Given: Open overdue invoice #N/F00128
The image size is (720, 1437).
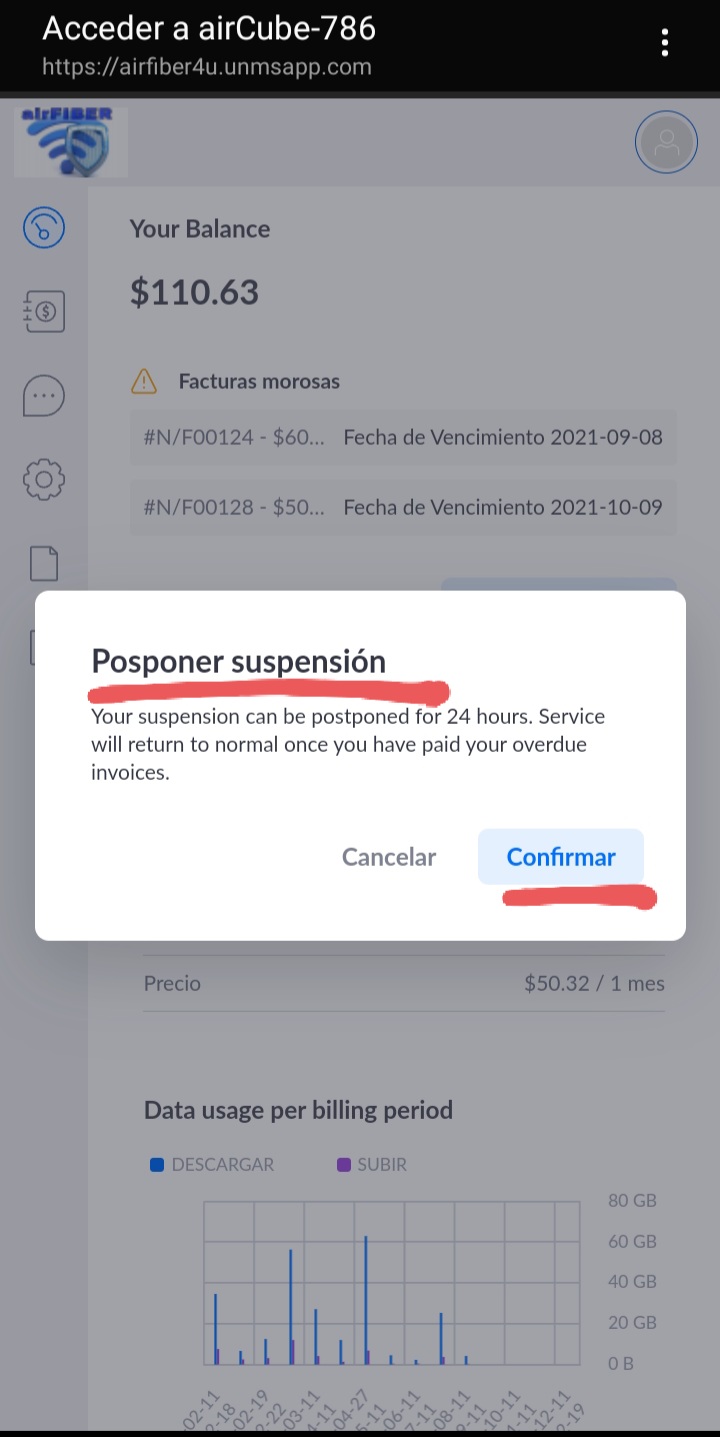Looking at the screenshot, I should coord(403,507).
